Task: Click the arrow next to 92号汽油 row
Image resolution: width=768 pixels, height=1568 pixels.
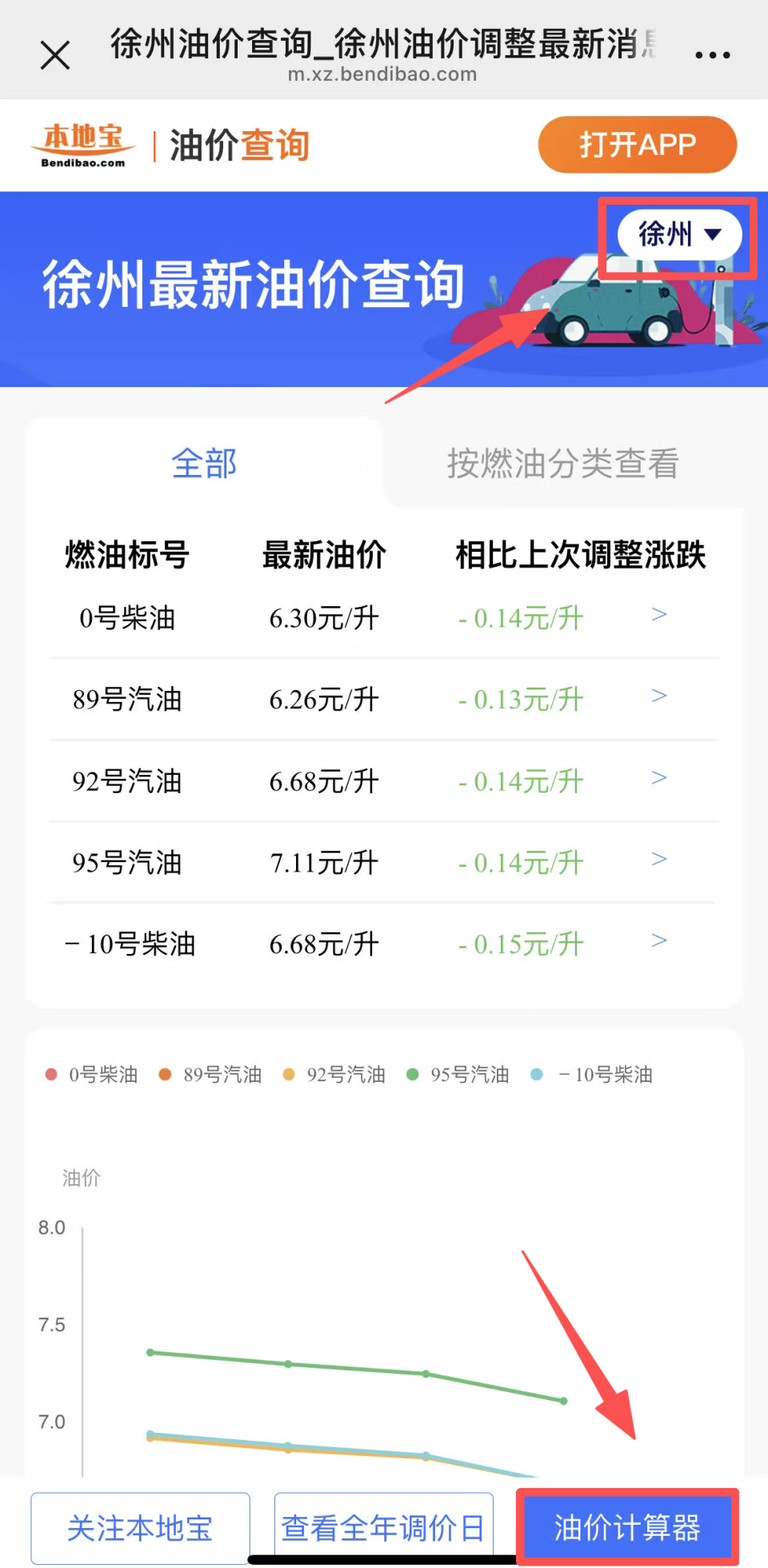Action: pos(659,778)
